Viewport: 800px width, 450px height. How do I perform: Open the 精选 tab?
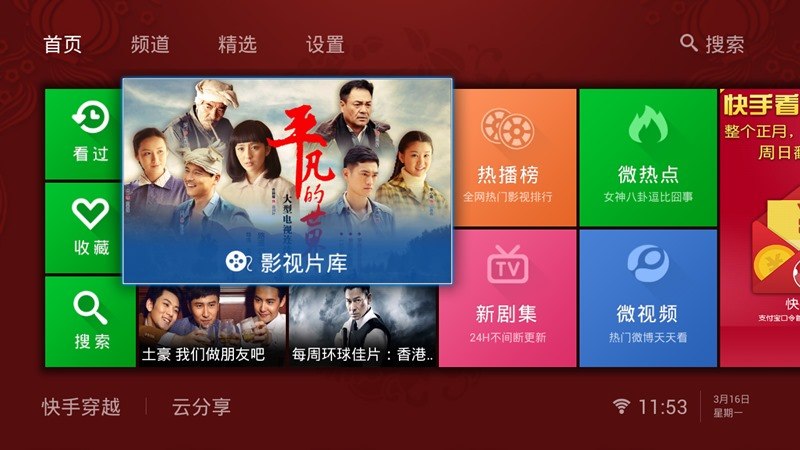pos(237,44)
